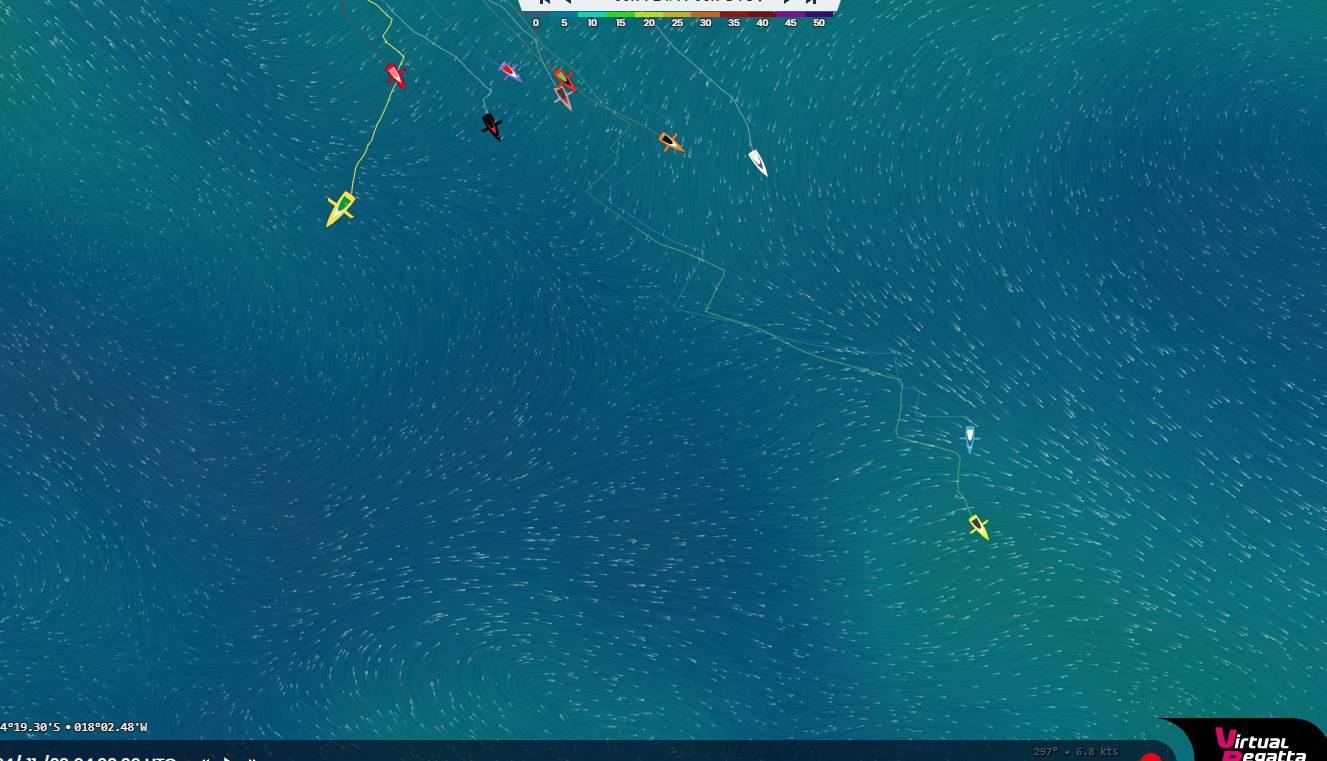1327x761 pixels.
Task: Select the light blue boat
Action: coord(969,437)
